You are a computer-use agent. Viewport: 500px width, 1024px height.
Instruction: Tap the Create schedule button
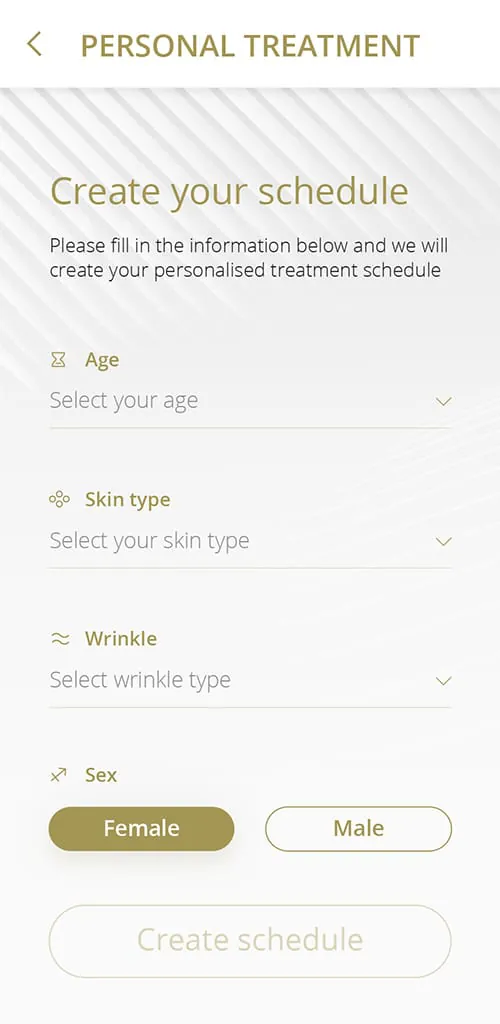[250, 940]
